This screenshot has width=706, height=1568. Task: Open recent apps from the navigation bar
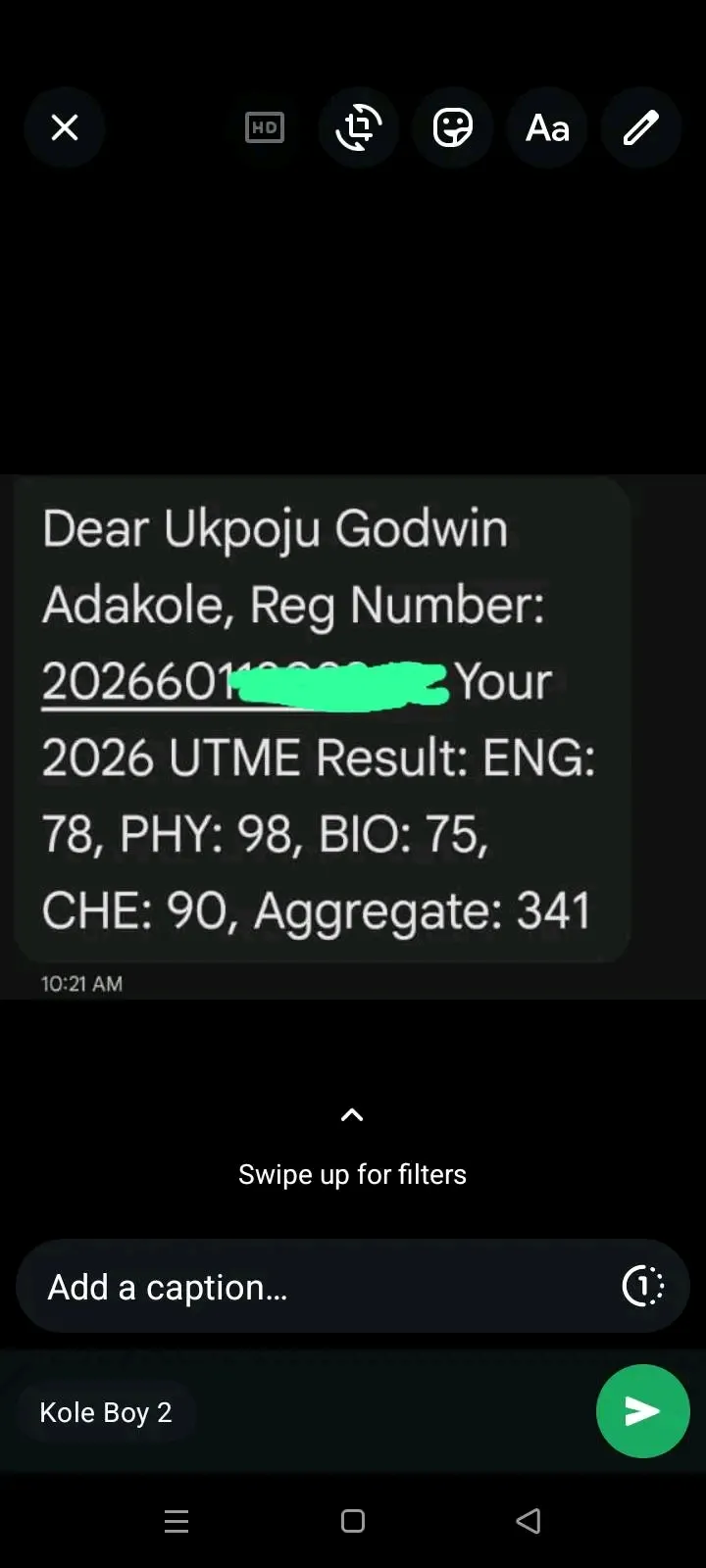pos(176,1521)
